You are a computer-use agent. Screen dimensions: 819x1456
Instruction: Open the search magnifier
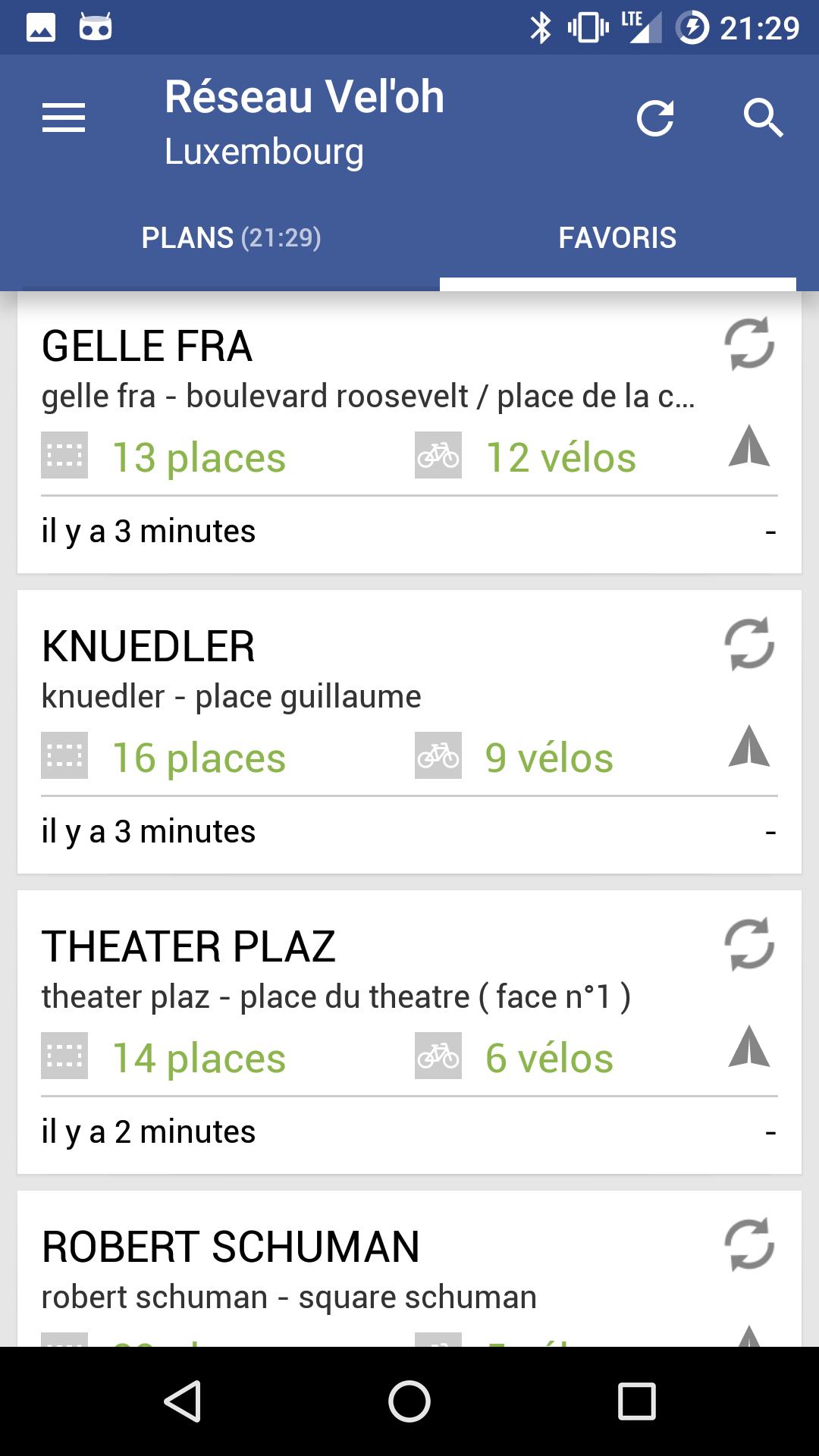[763, 118]
